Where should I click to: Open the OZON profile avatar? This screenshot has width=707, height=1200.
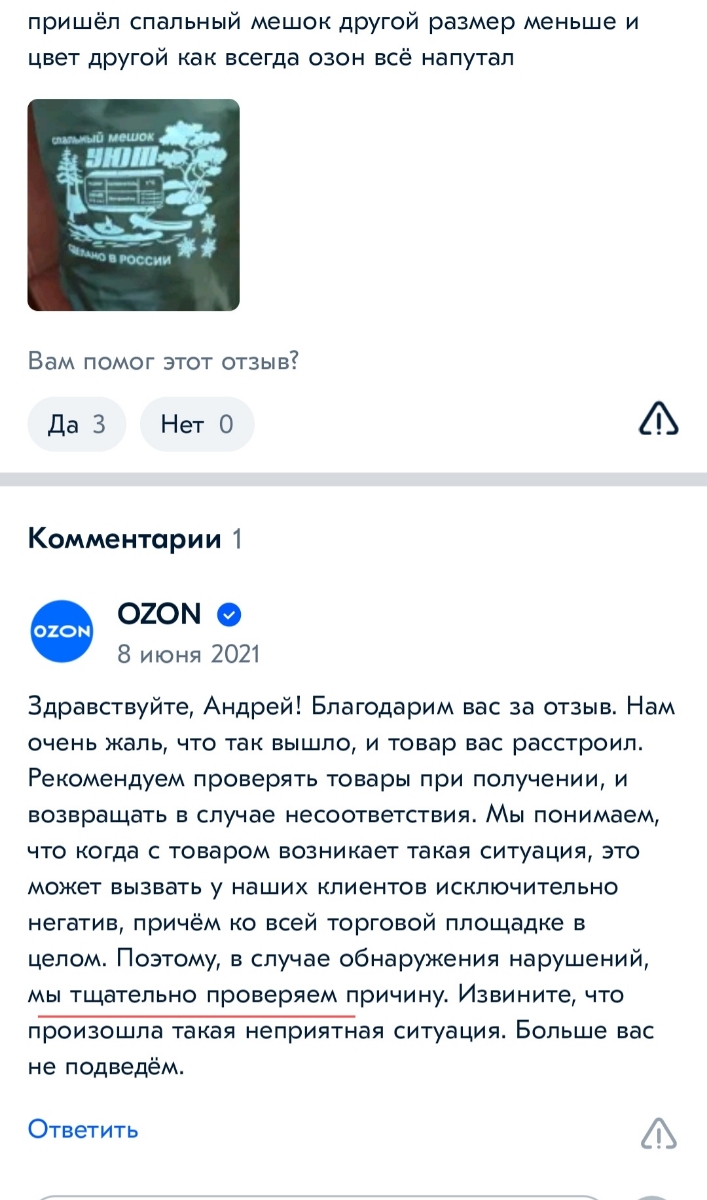62,631
